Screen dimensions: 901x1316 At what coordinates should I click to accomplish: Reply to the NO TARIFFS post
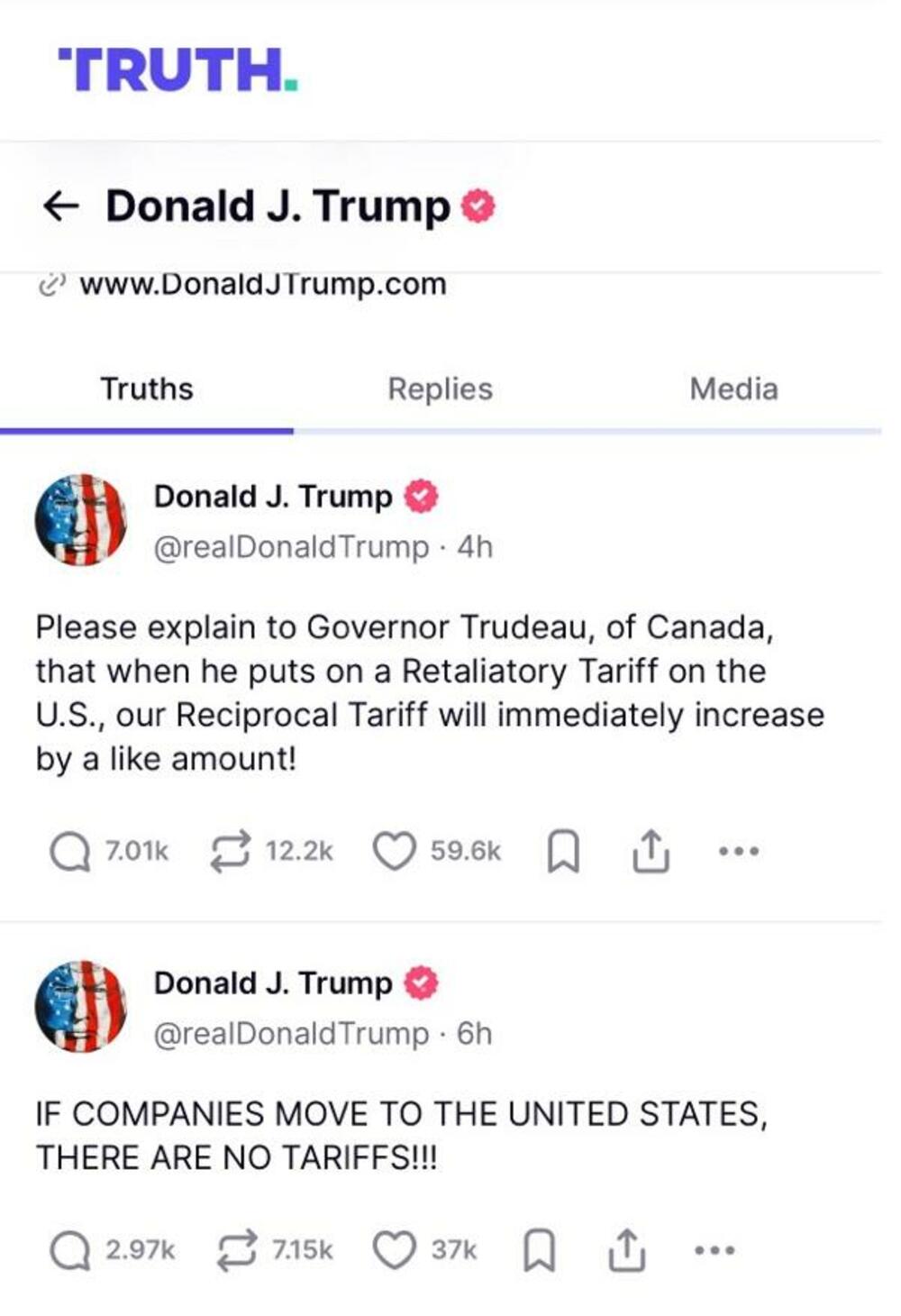[70, 1250]
